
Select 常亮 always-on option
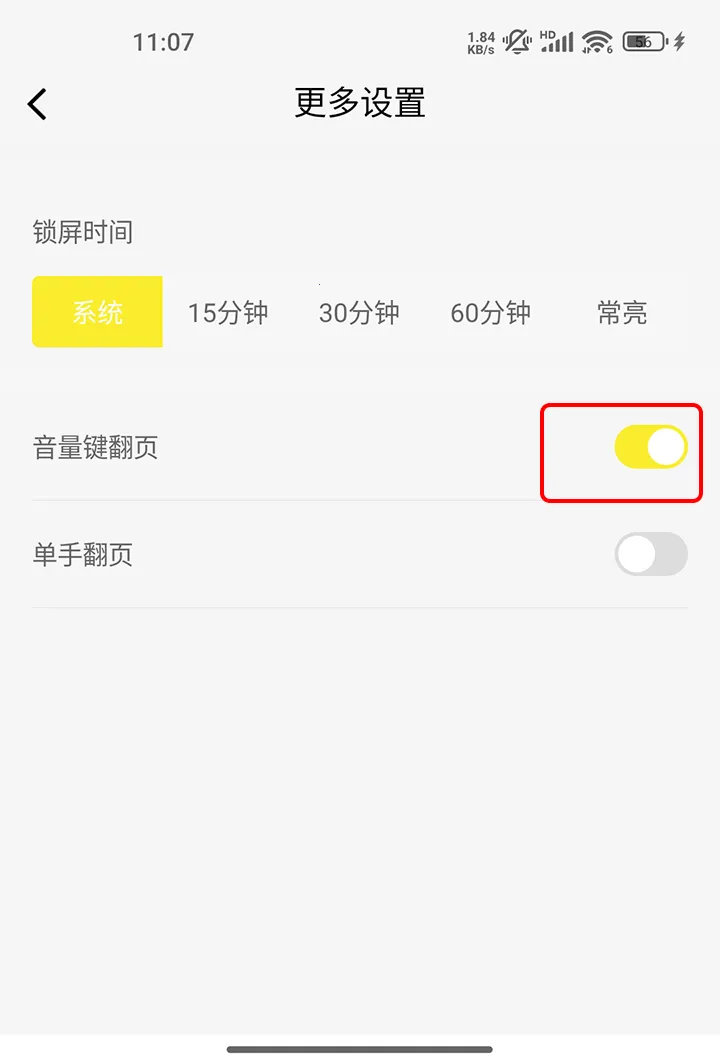tap(622, 312)
